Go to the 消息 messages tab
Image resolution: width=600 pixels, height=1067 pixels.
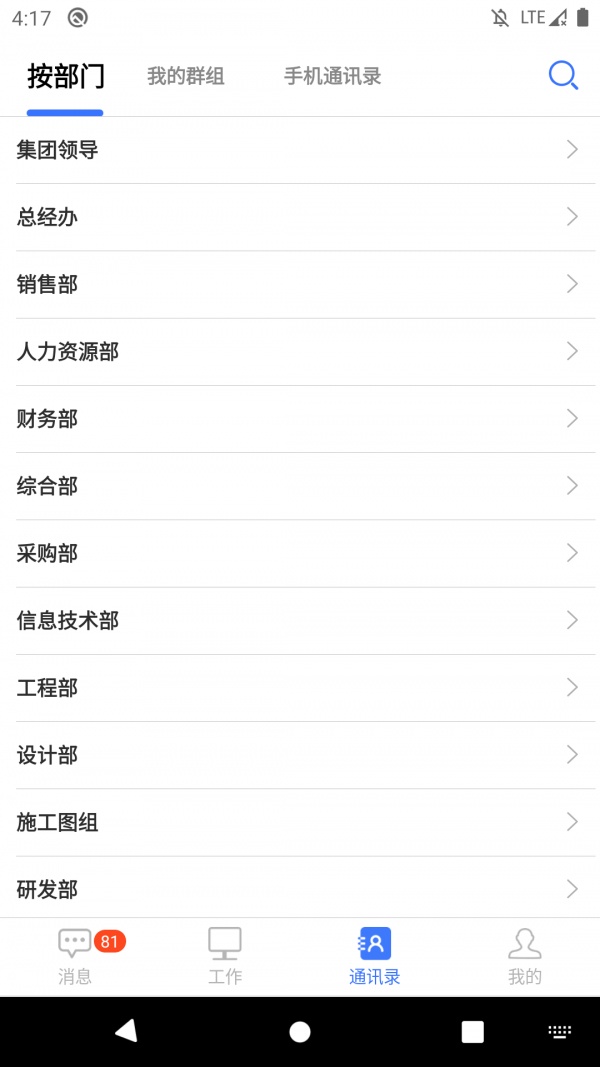75,956
